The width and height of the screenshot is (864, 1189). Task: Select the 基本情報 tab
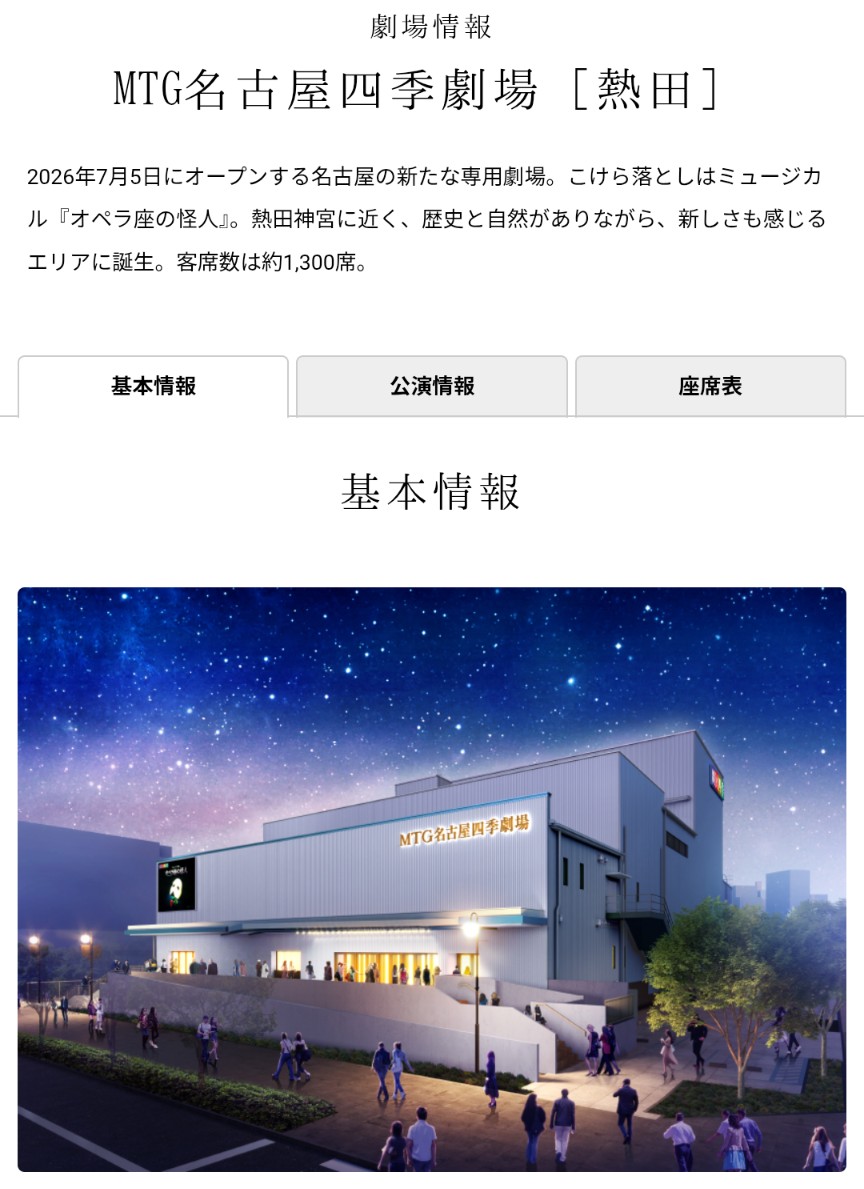[x=153, y=386]
